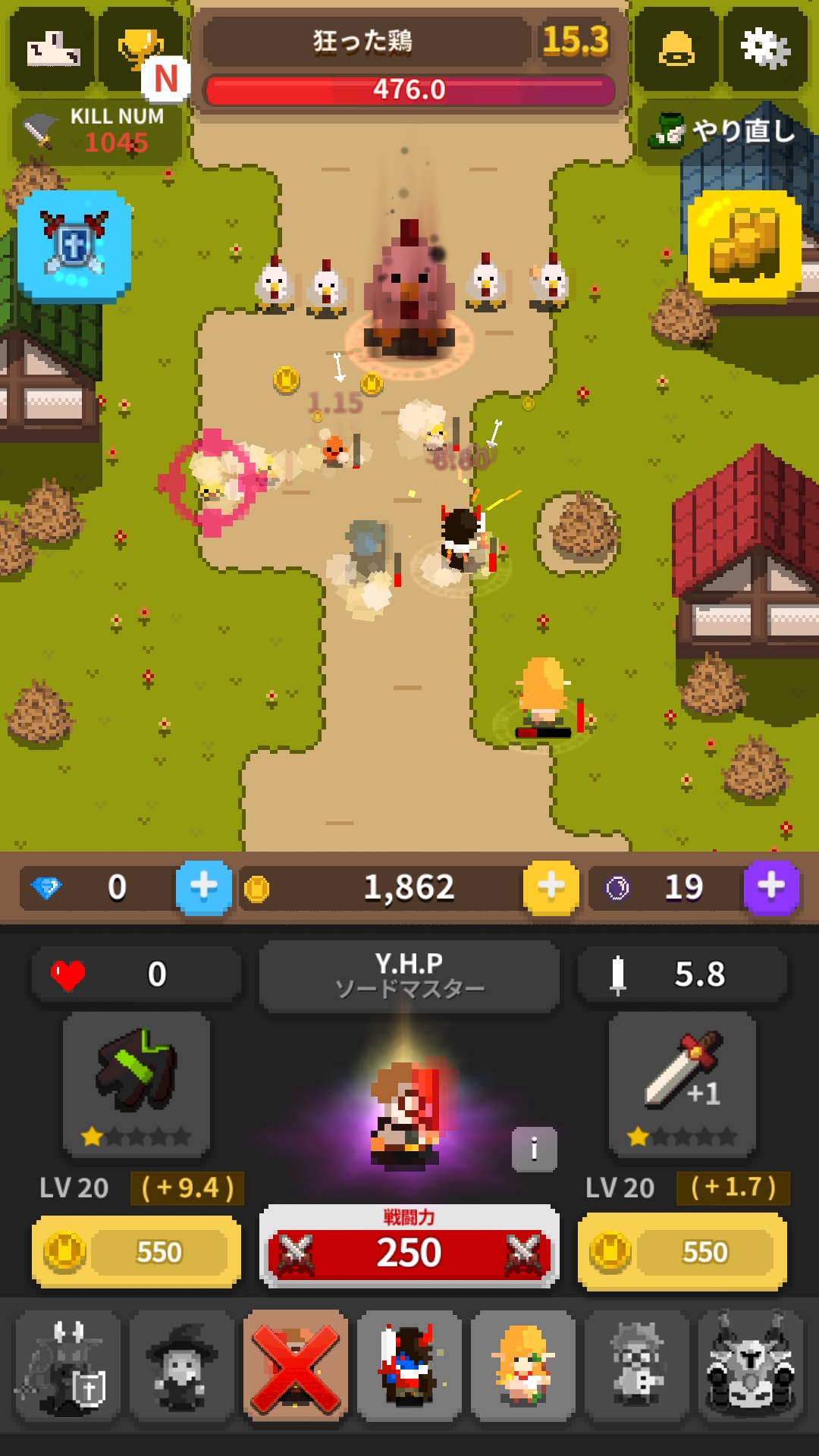Select the red-horned dark knight hero
Image resolution: width=819 pixels, height=1456 pixels.
click(x=409, y=1365)
